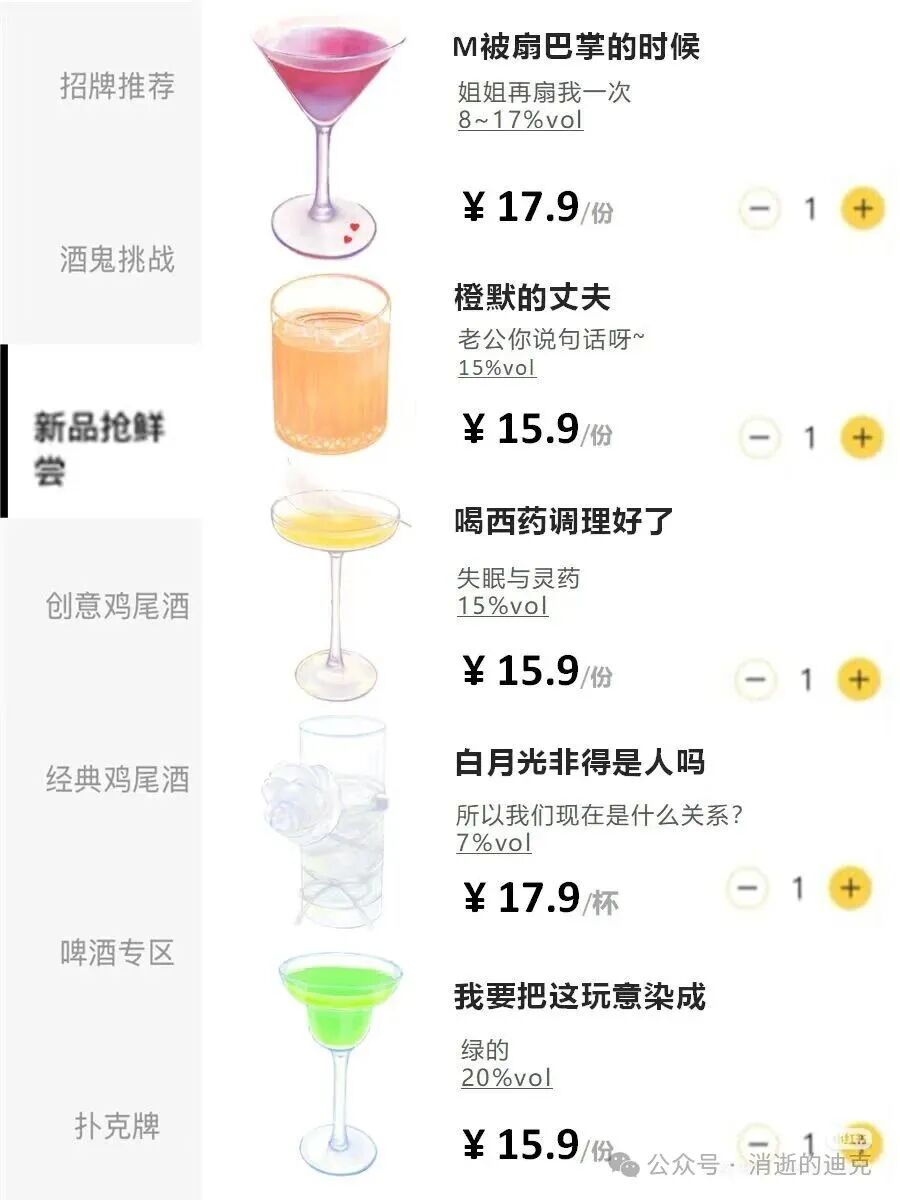Open the 扑克牌 category
The width and height of the screenshot is (900, 1200).
(117, 1126)
